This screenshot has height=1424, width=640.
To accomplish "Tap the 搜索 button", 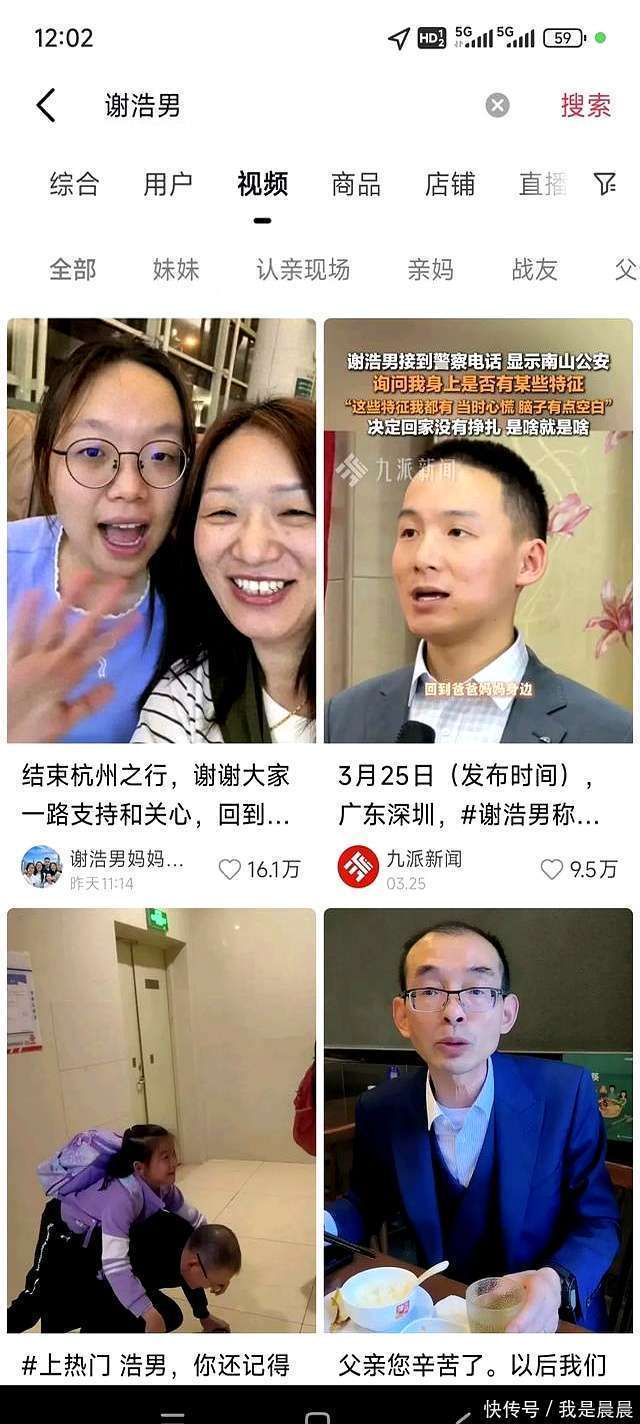I will 585,106.
